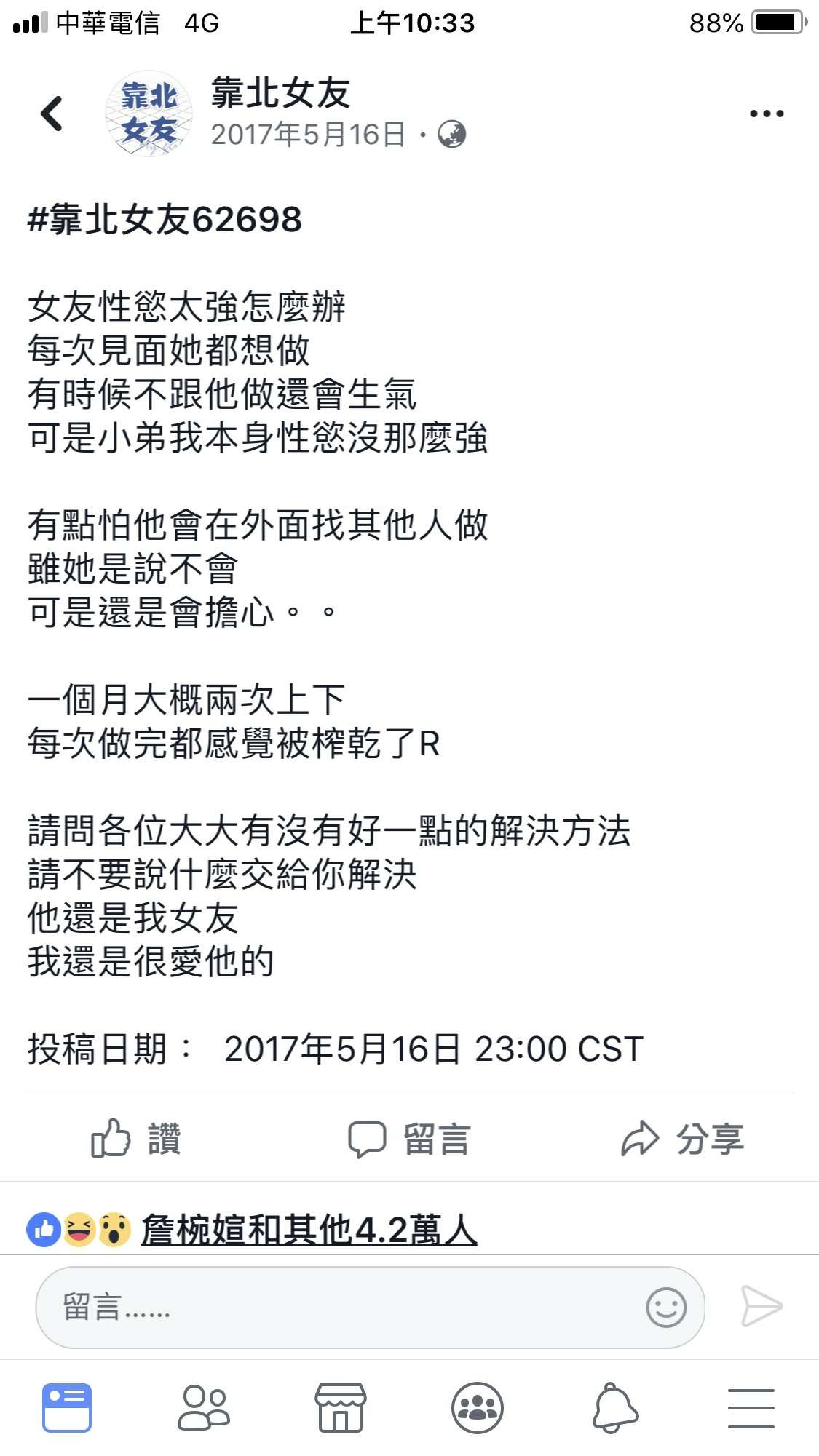Screen dimensions: 819x1456
Task: Switch to the News Feed tab
Action: (x=67, y=1407)
